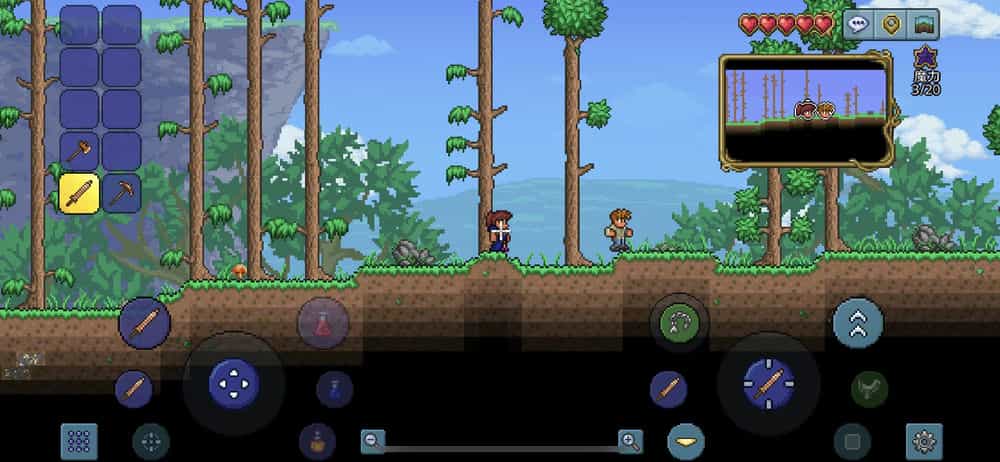This screenshot has height=462, width=1000.
Task: Select the wooden sword hotbar slot
Action: click(79, 192)
